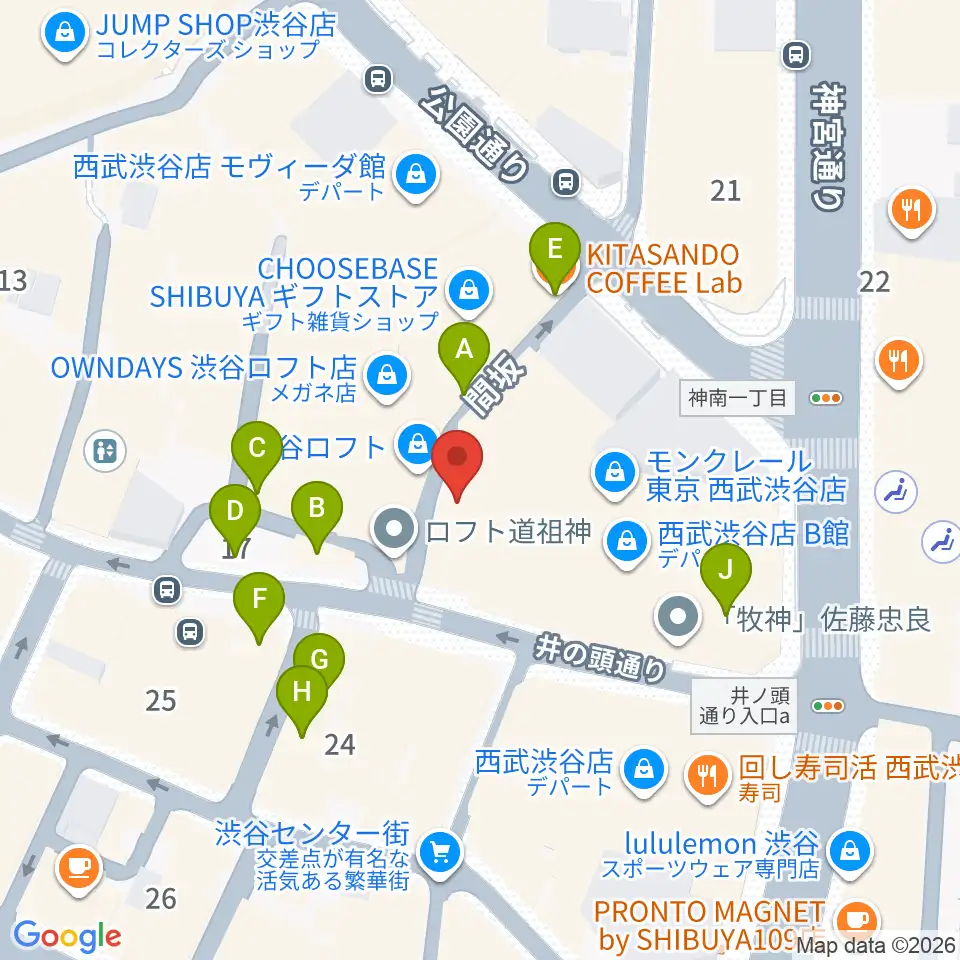Open 回し寿司活 restaurant pin

708,778
